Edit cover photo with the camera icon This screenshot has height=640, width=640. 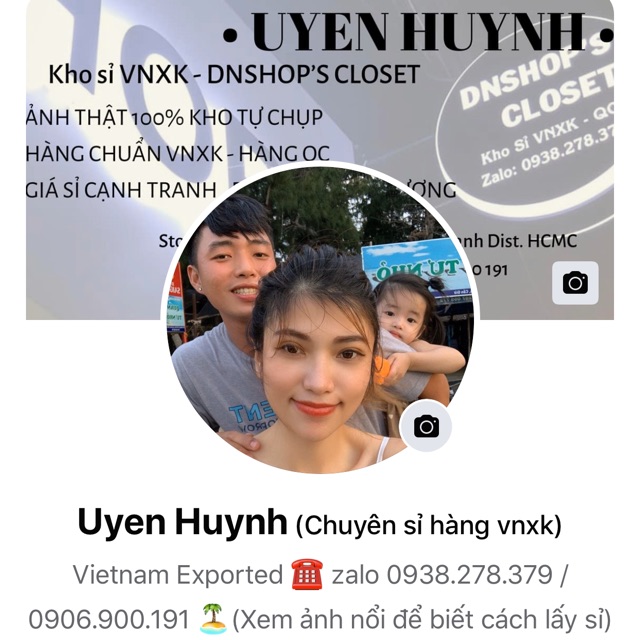click(x=575, y=283)
